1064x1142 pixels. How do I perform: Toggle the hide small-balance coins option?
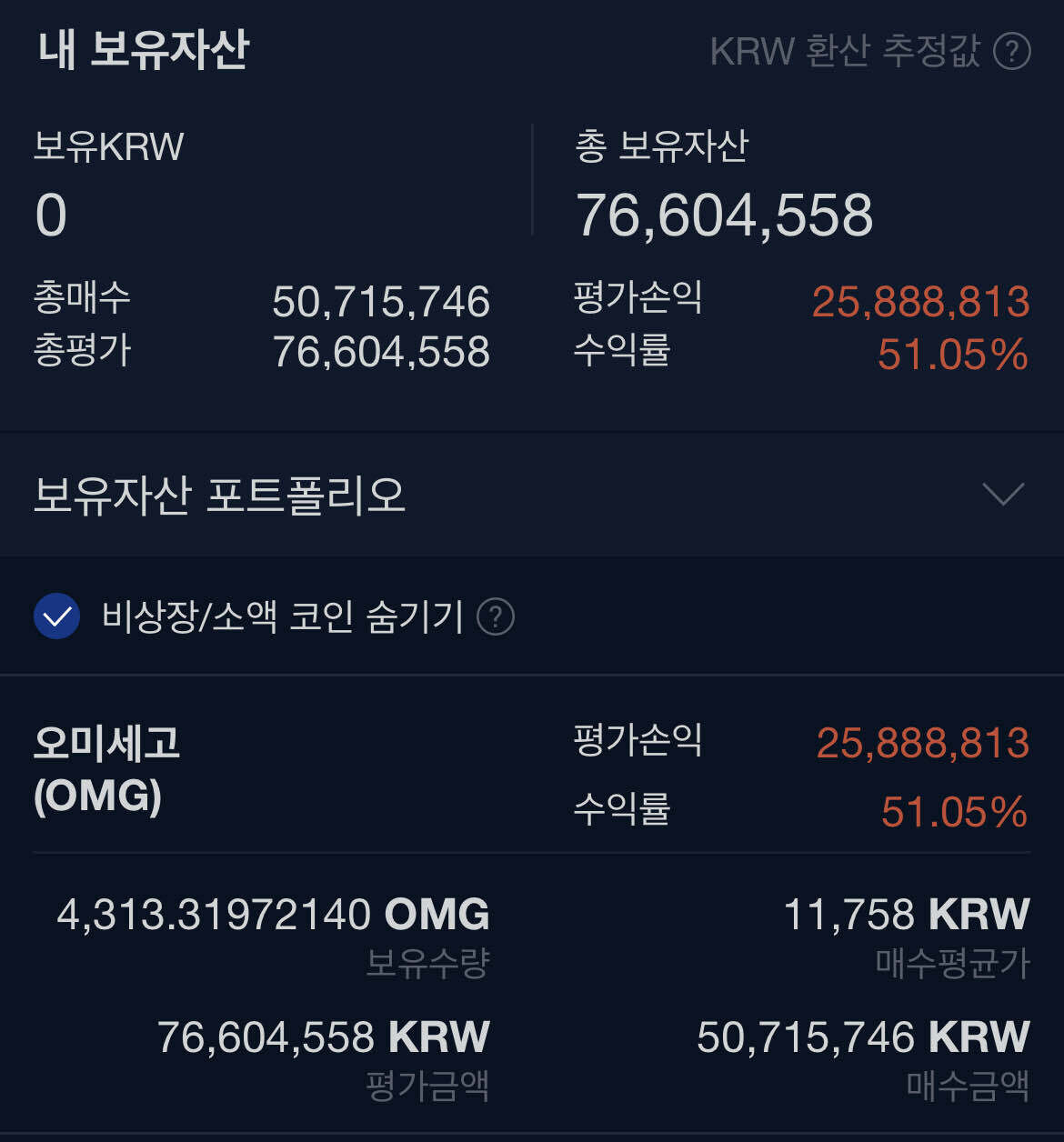pos(57,616)
